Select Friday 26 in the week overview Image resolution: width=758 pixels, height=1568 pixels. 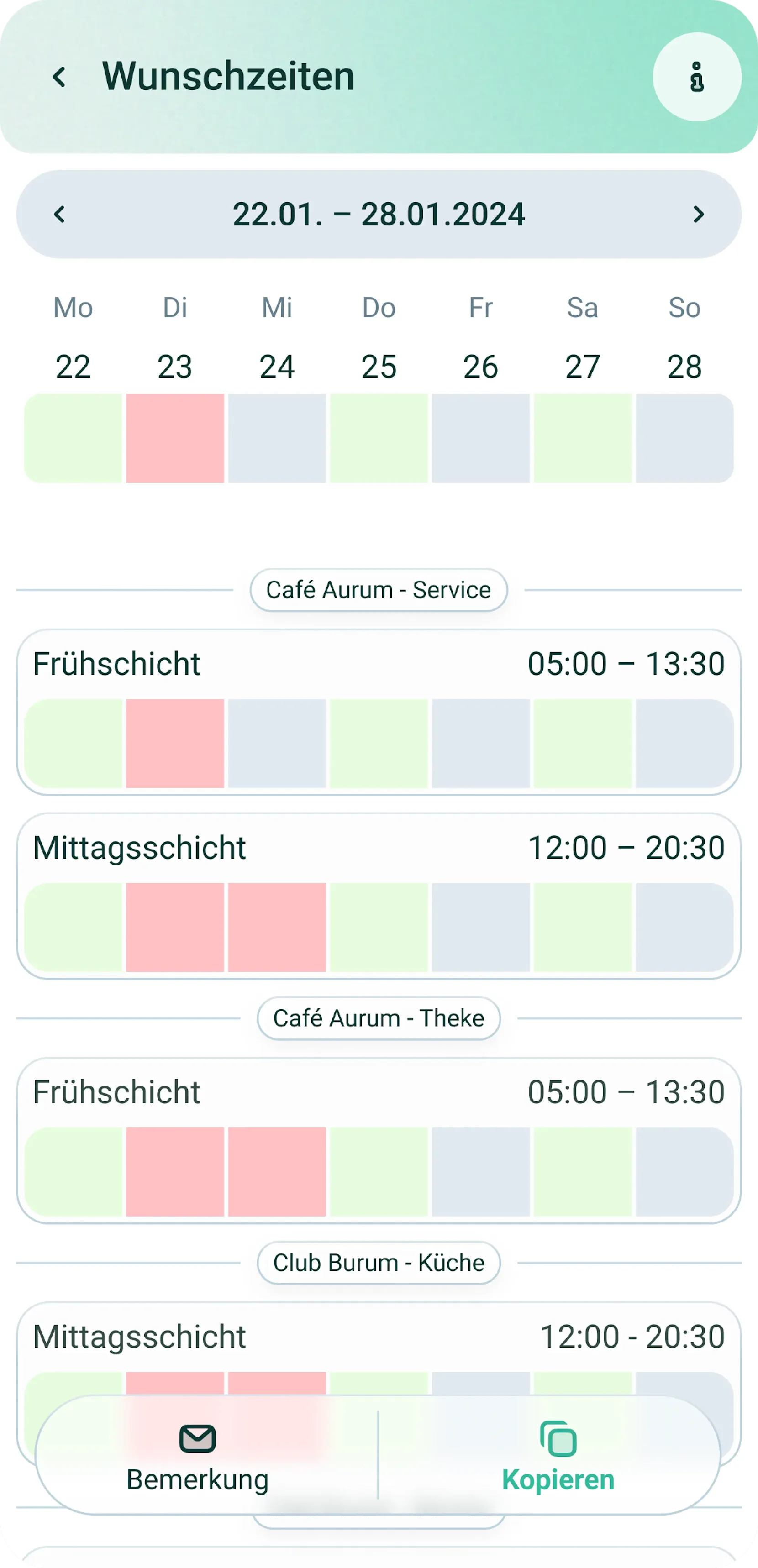(x=481, y=438)
